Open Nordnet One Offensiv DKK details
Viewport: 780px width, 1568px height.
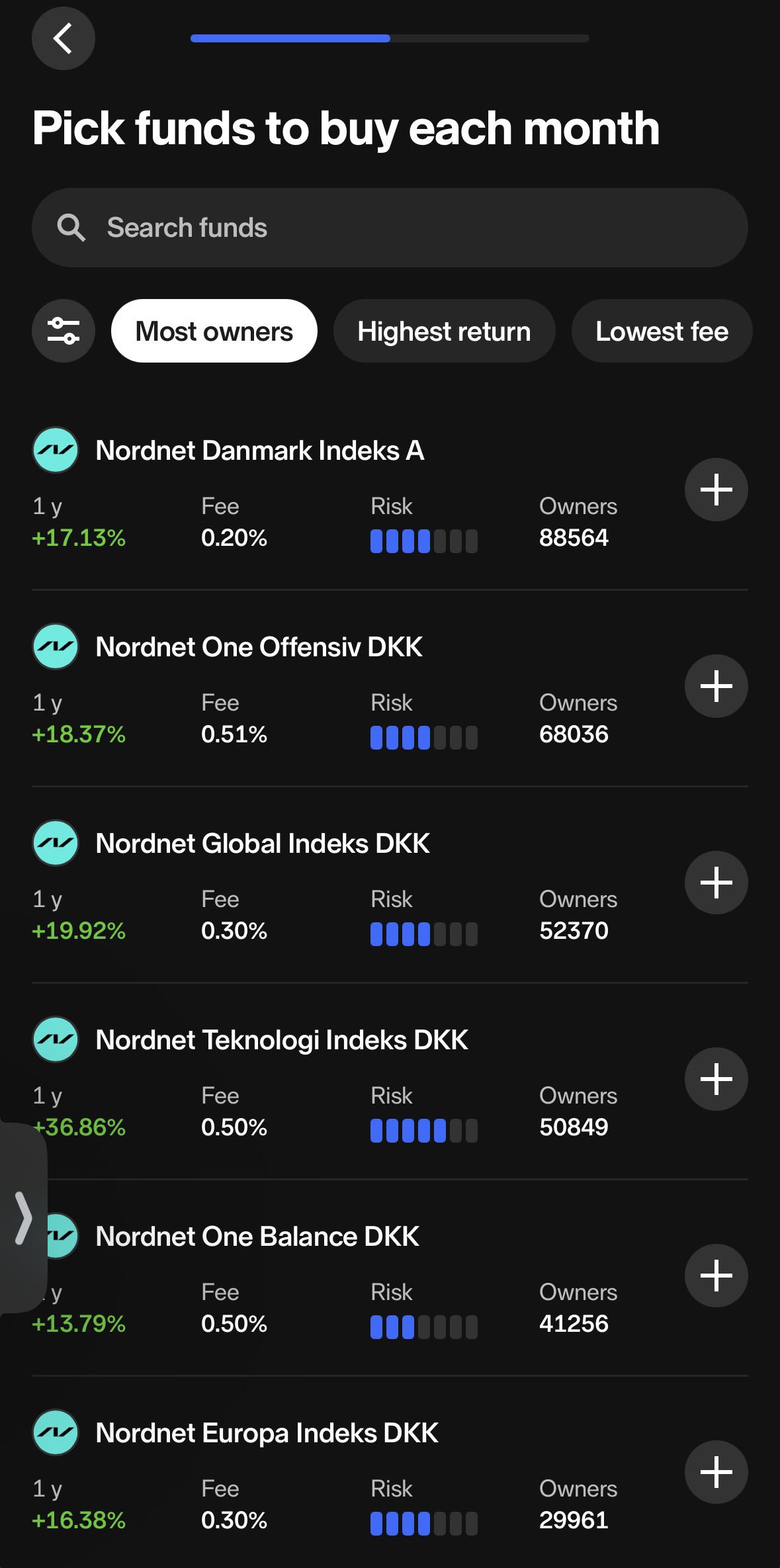pos(259,647)
